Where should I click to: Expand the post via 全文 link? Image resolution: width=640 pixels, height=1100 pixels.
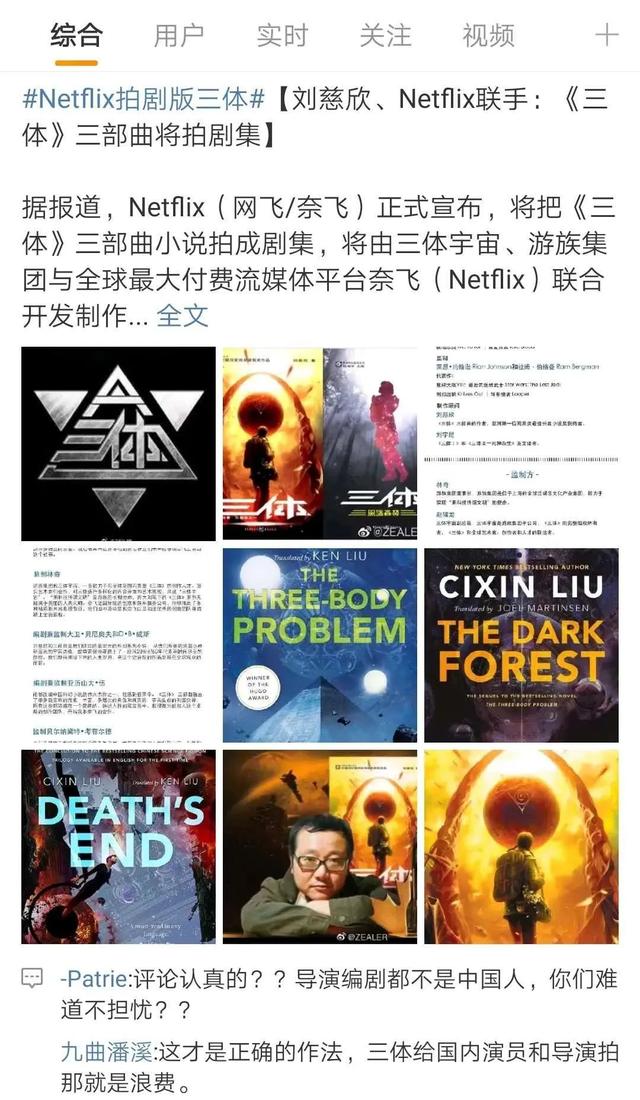click(183, 315)
